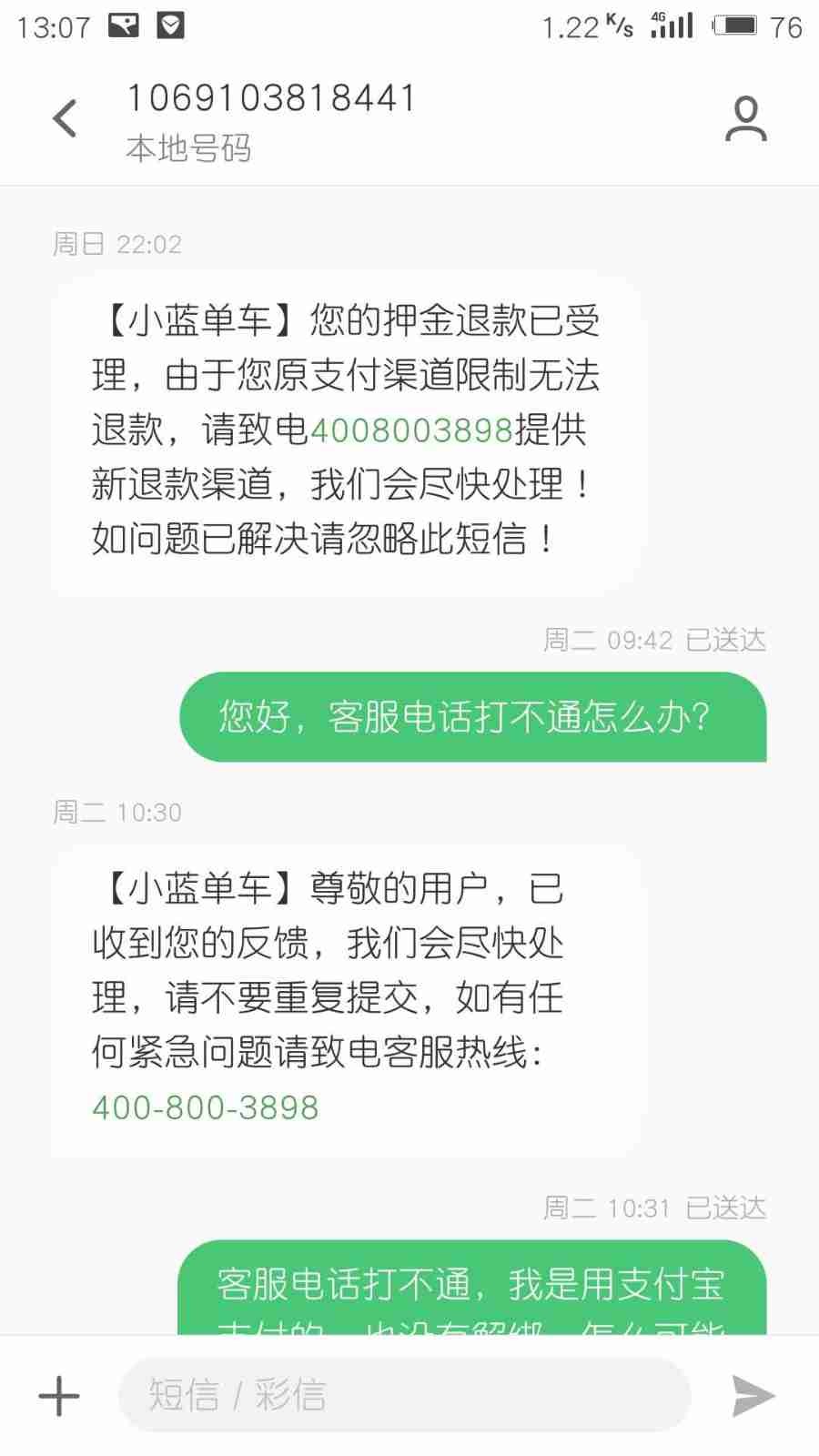The height and width of the screenshot is (1456, 819).
Task: Open contact details for 1069103818441
Action: pyautogui.click(x=745, y=119)
